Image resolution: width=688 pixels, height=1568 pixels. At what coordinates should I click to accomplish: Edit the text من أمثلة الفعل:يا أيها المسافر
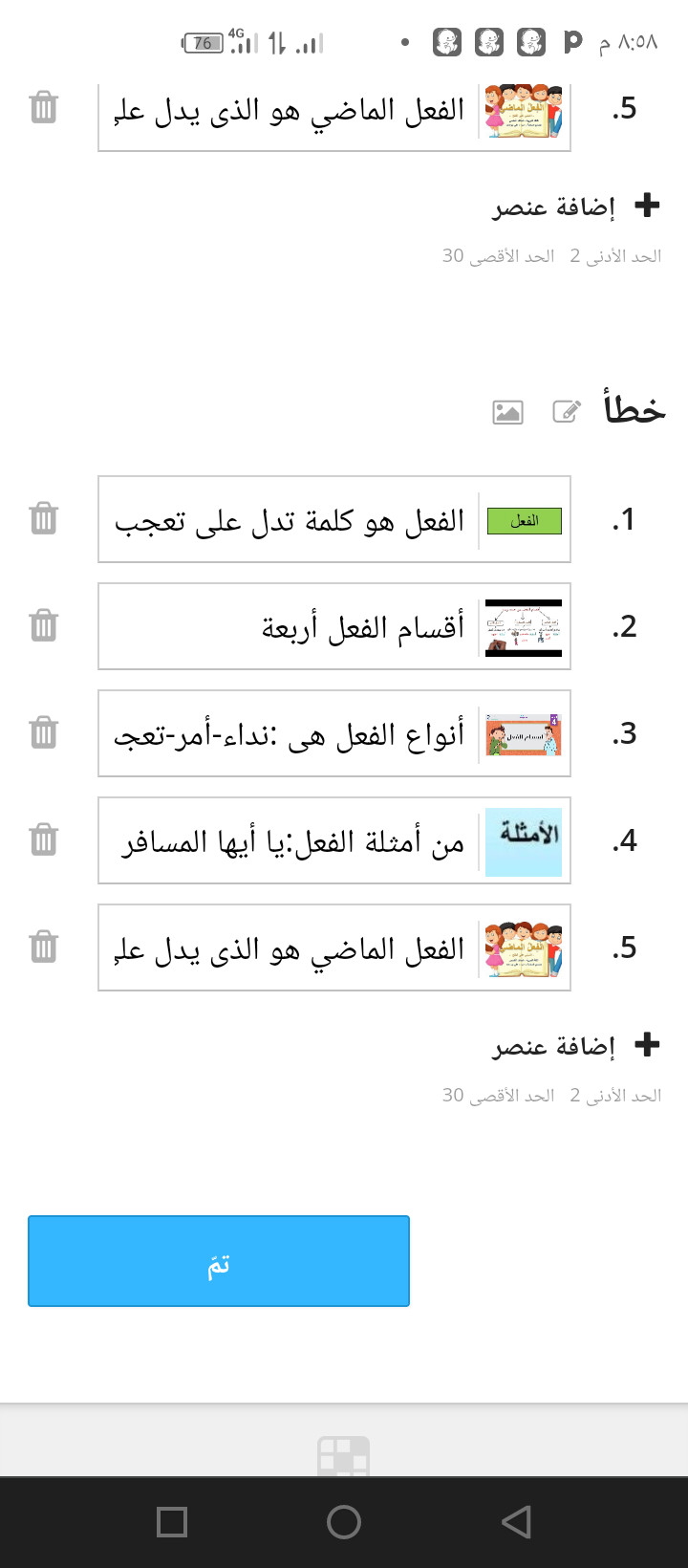(x=290, y=842)
